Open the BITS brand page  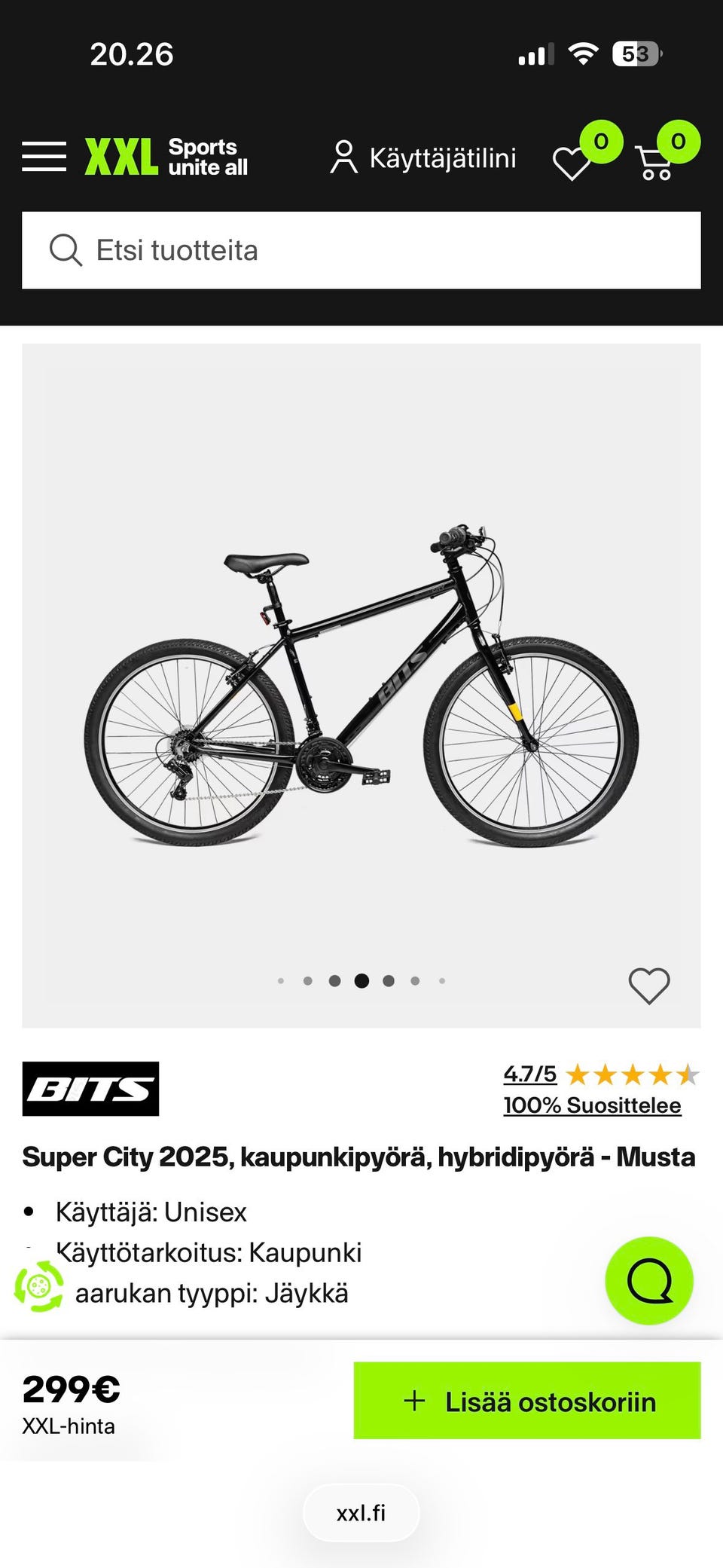pyautogui.click(x=90, y=1089)
